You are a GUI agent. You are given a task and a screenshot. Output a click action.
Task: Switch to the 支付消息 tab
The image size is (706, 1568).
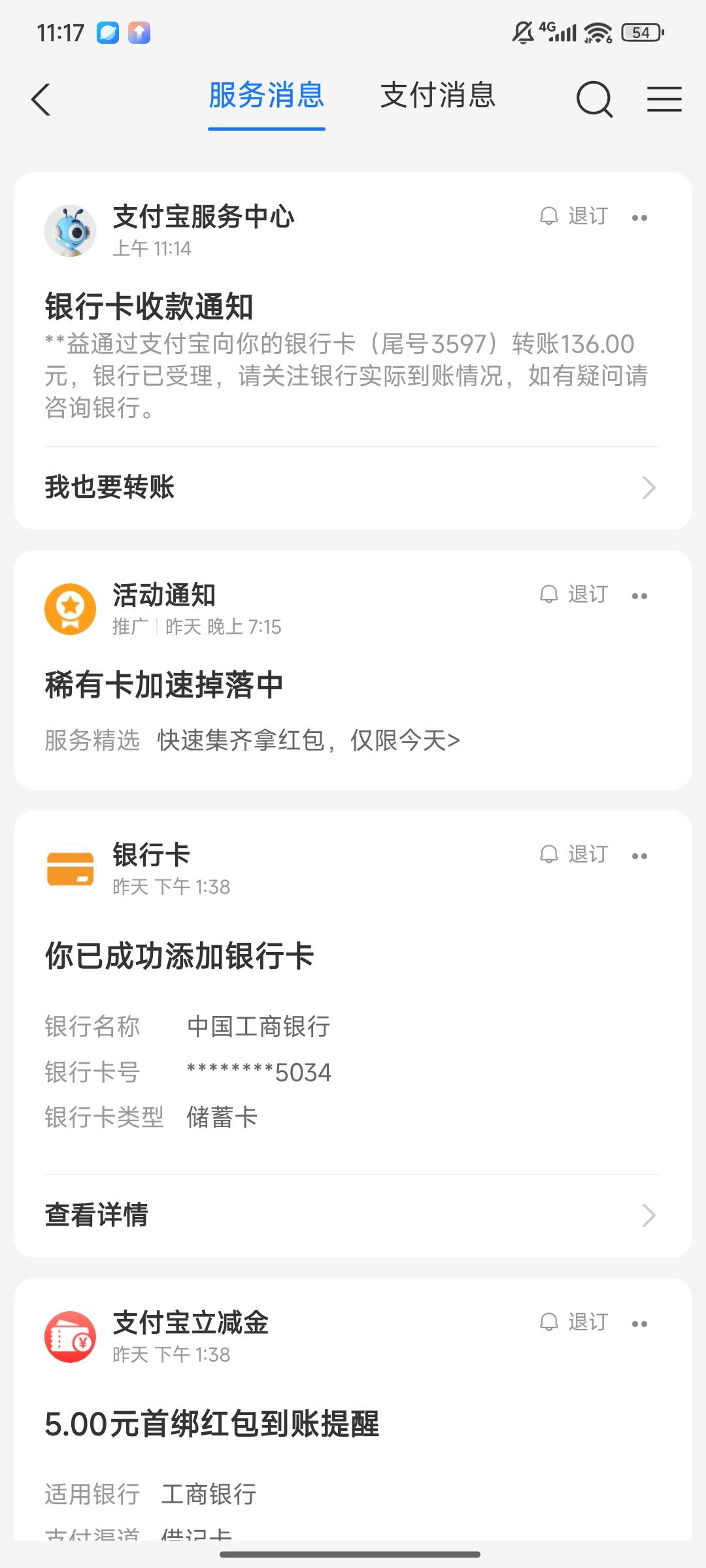pyautogui.click(x=437, y=96)
